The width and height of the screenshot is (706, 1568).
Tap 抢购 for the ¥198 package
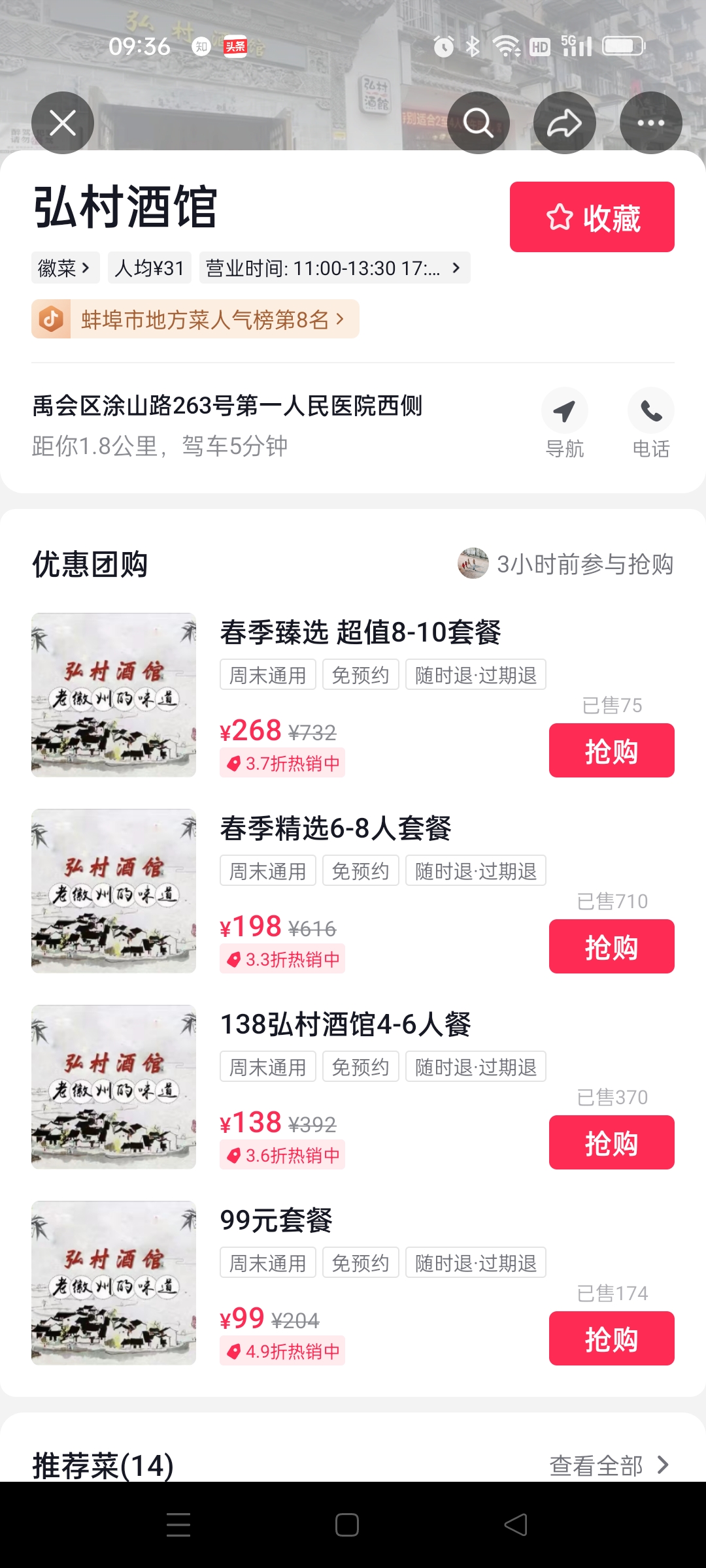click(x=611, y=947)
